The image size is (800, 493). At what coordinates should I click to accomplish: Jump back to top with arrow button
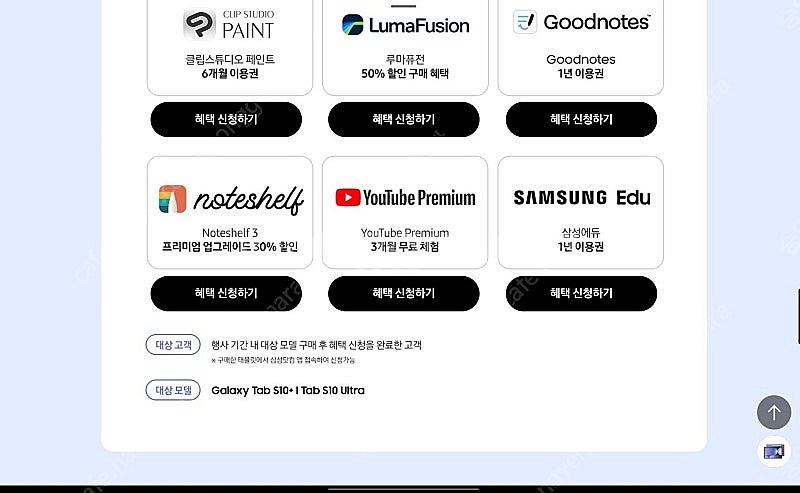point(773,411)
